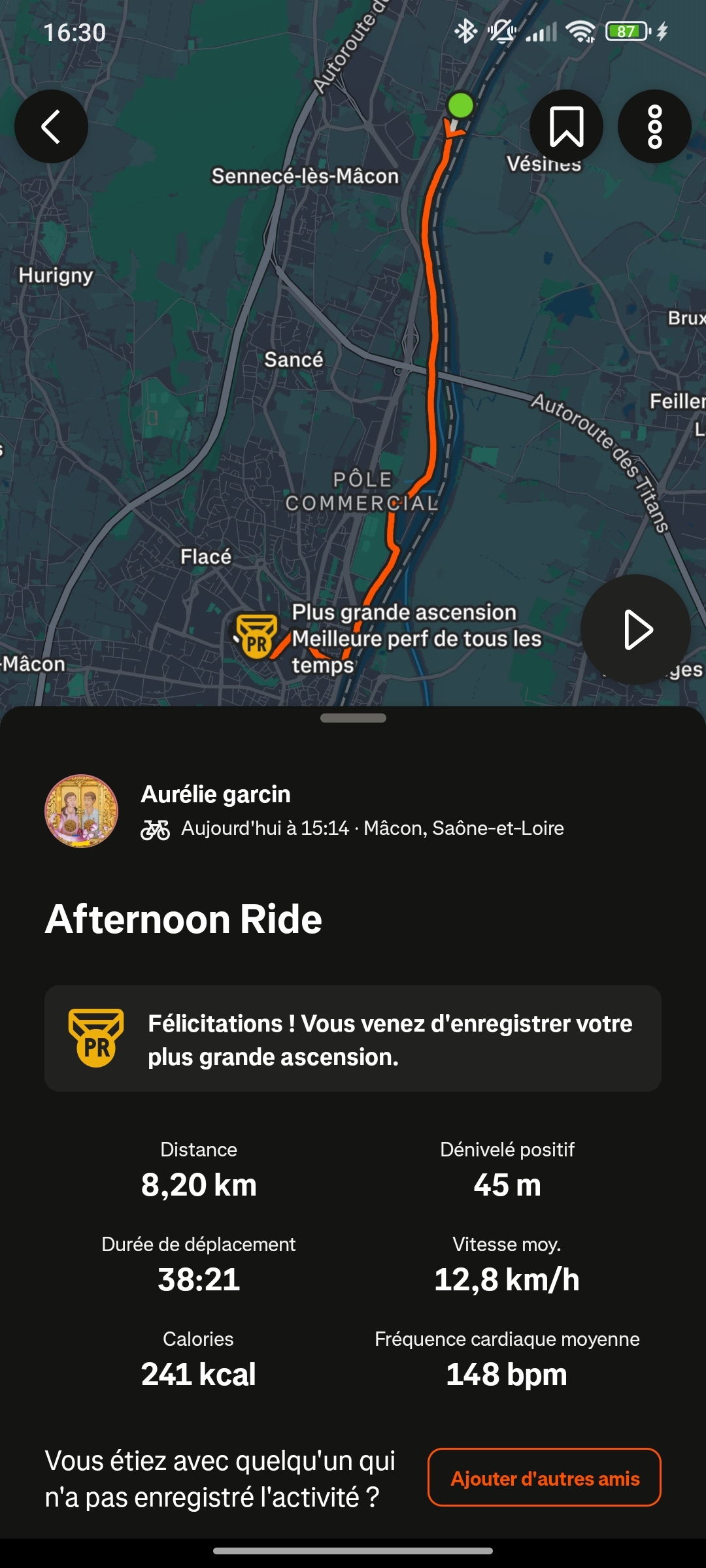
Task: Bookmark this Afternoon Ride activity
Action: point(566,126)
